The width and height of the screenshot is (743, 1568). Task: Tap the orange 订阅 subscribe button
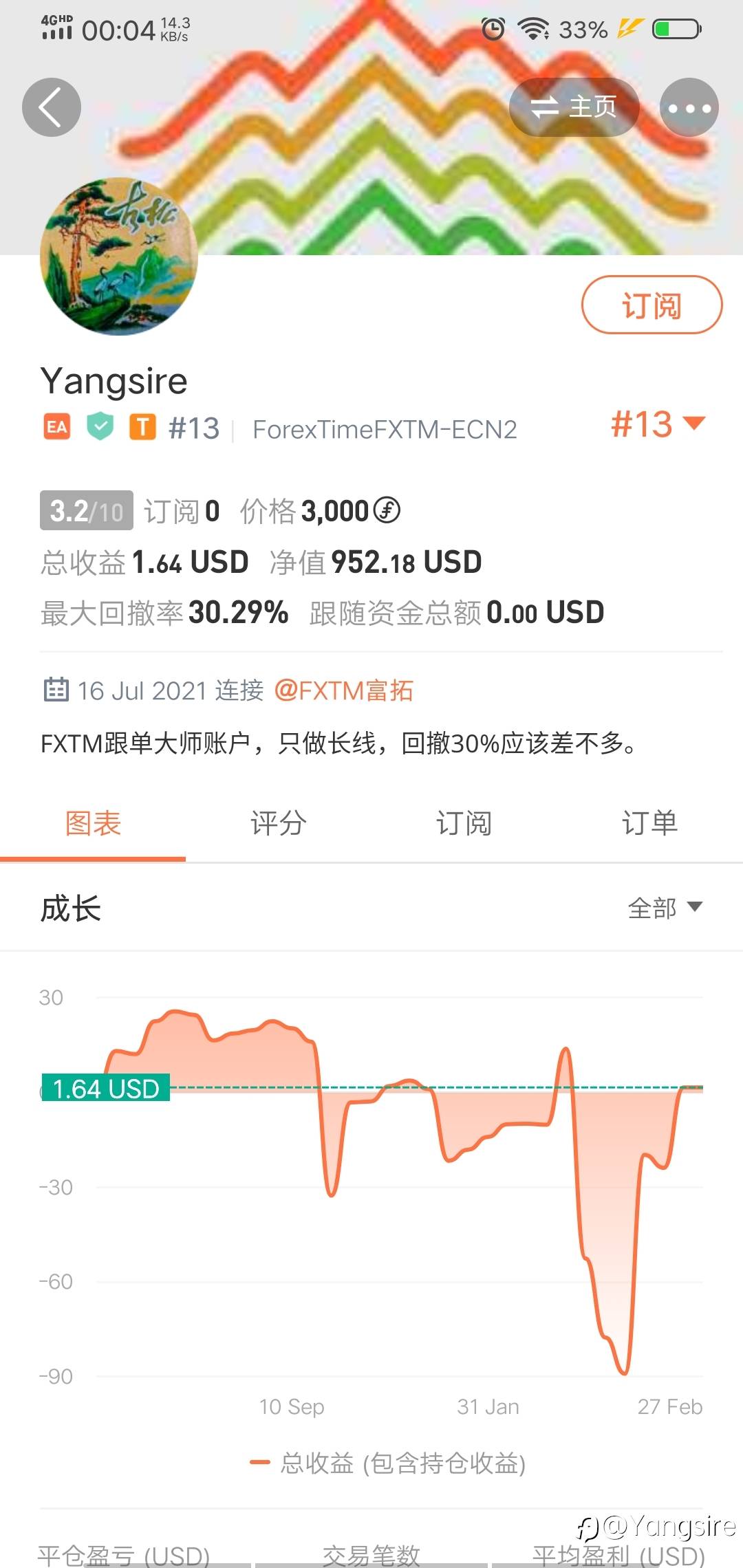(x=652, y=305)
